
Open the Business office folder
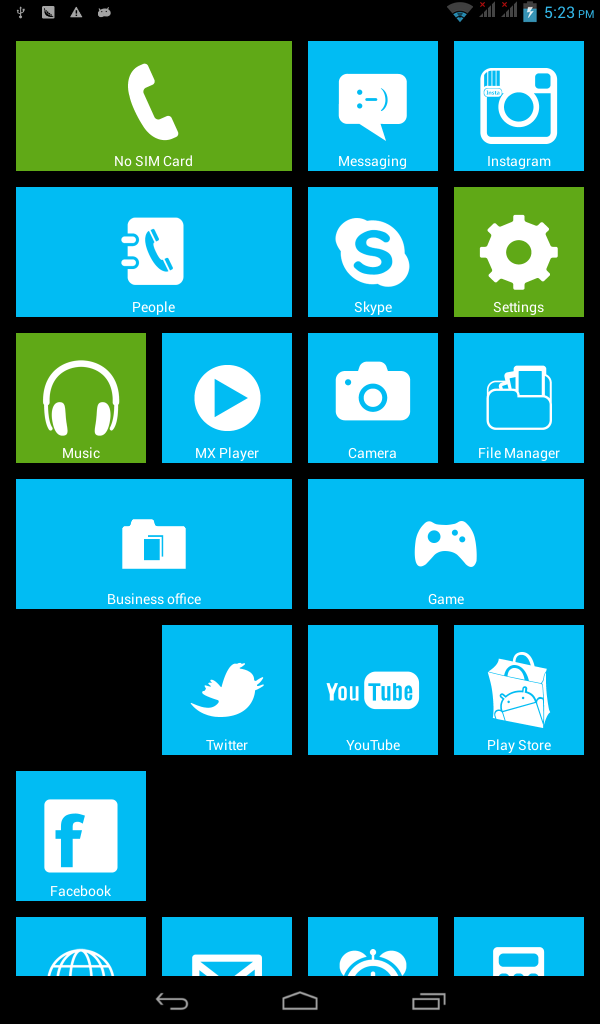(153, 544)
